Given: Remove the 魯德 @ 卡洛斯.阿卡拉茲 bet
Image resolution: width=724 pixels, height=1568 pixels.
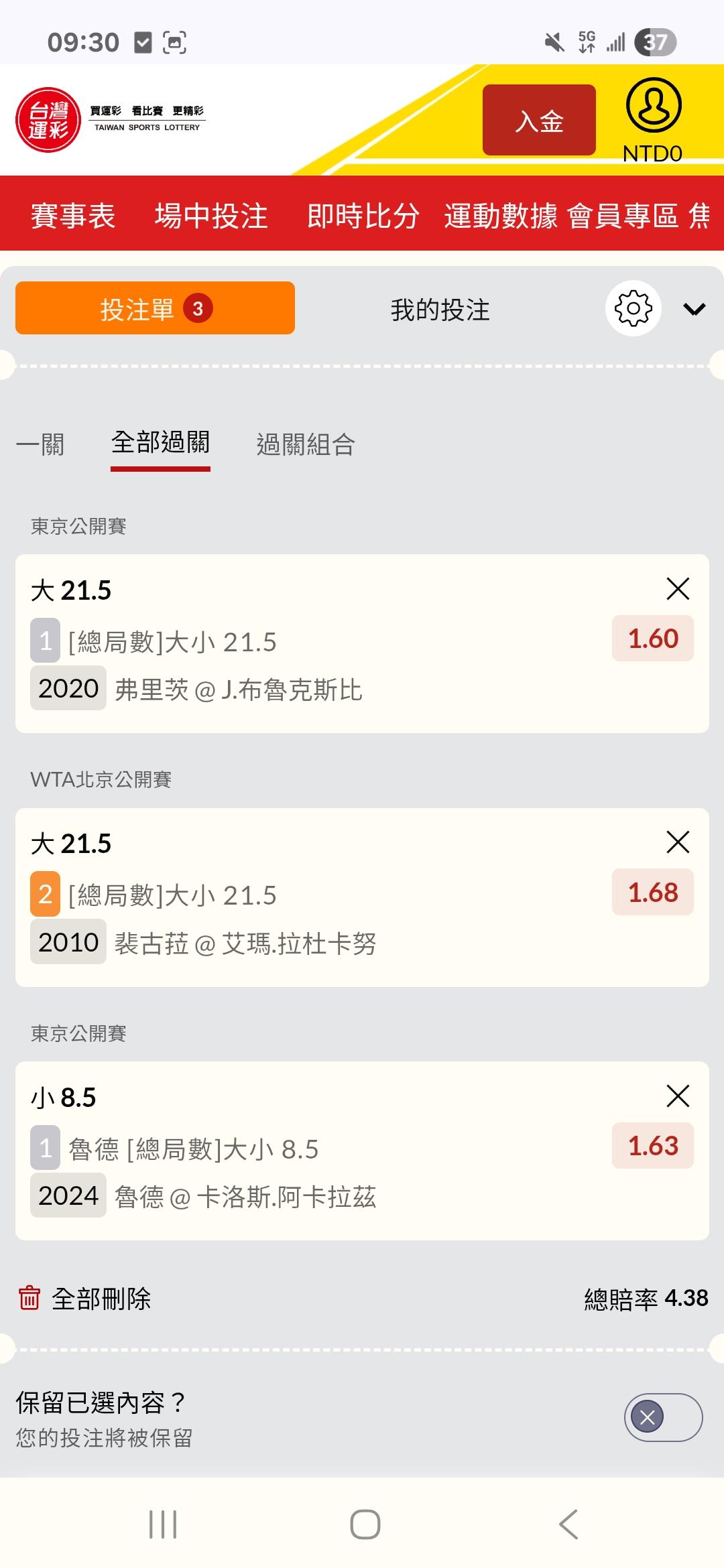Looking at the screenshot, I should click(678, 1096).
